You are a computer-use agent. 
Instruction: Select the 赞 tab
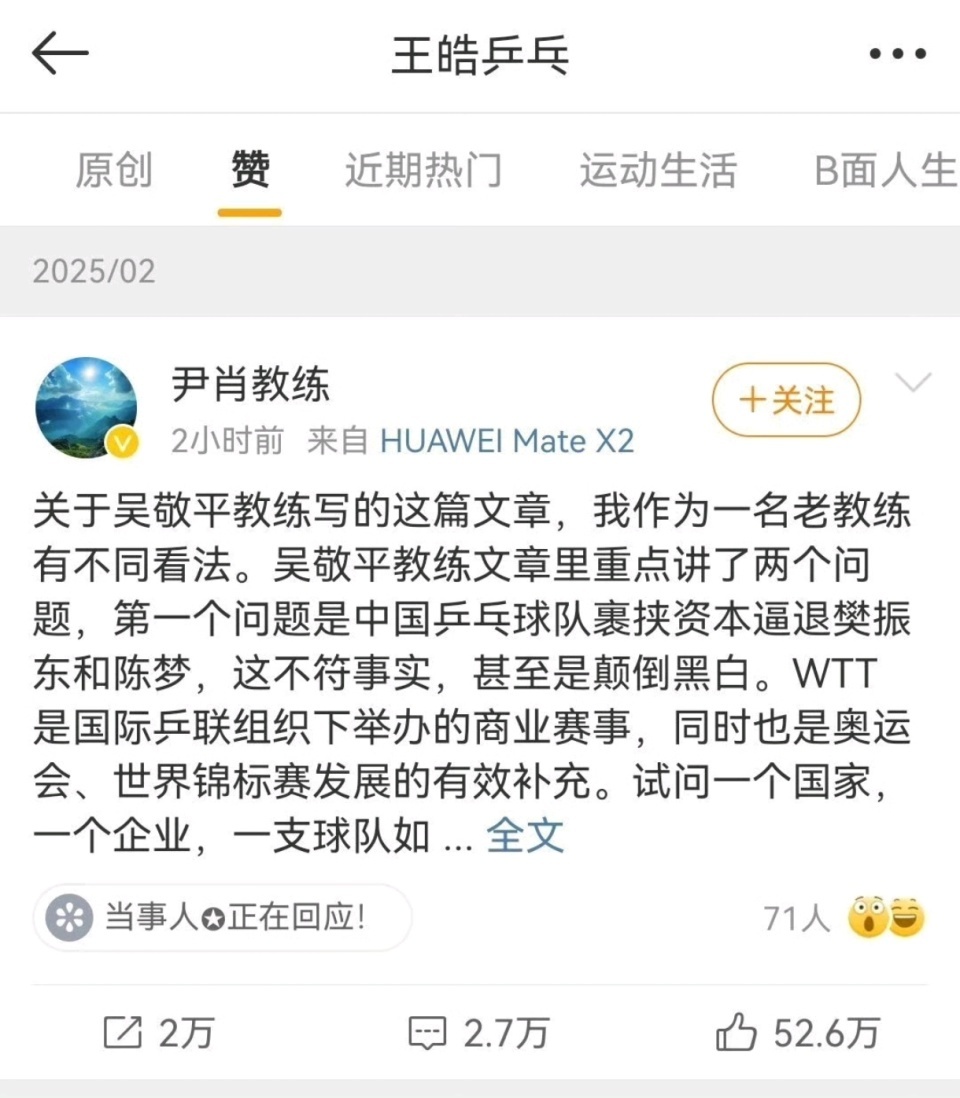pyautogui.click(x=249, y=170)
